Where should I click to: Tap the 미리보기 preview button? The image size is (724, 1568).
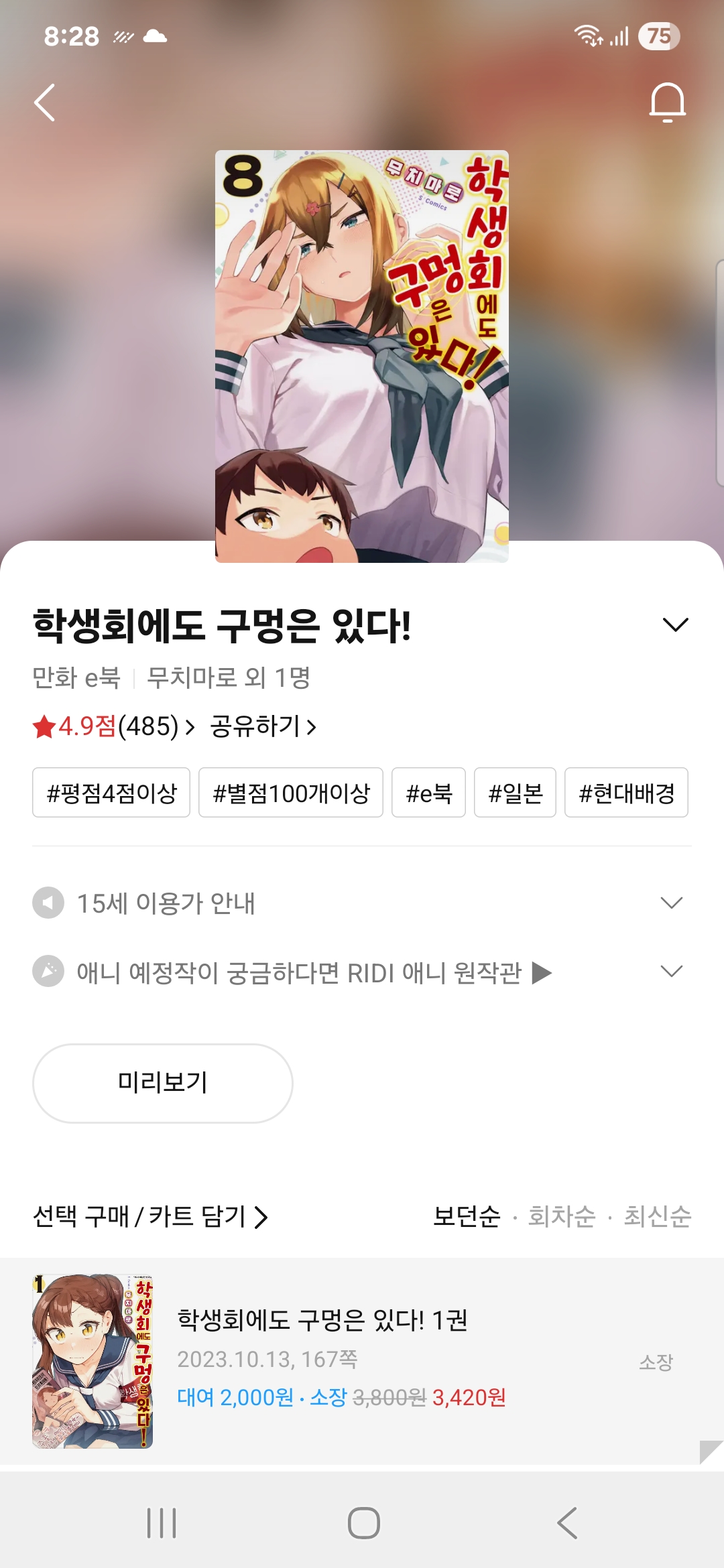click(163, 1083)
